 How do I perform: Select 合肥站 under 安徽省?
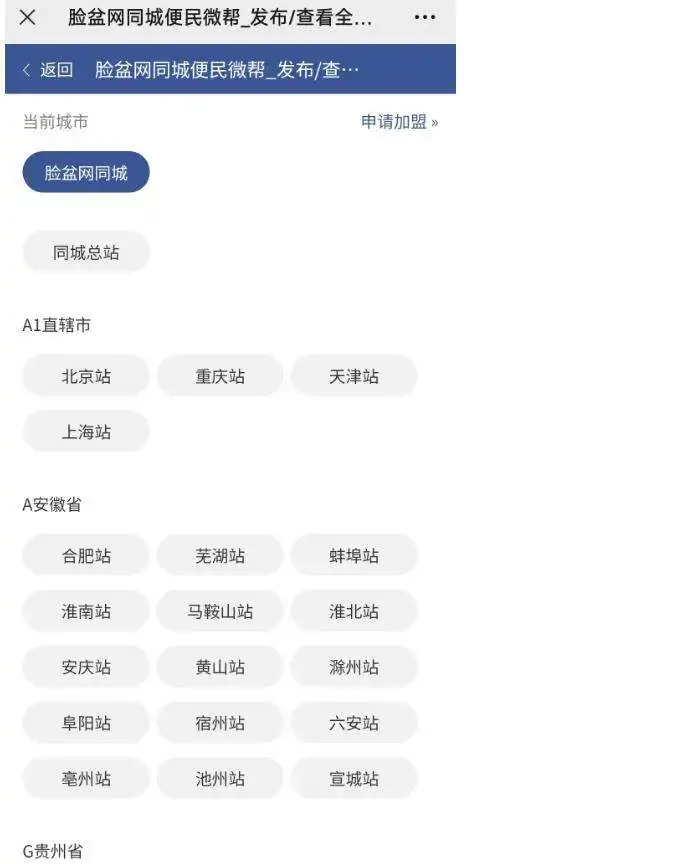point(86,556)
